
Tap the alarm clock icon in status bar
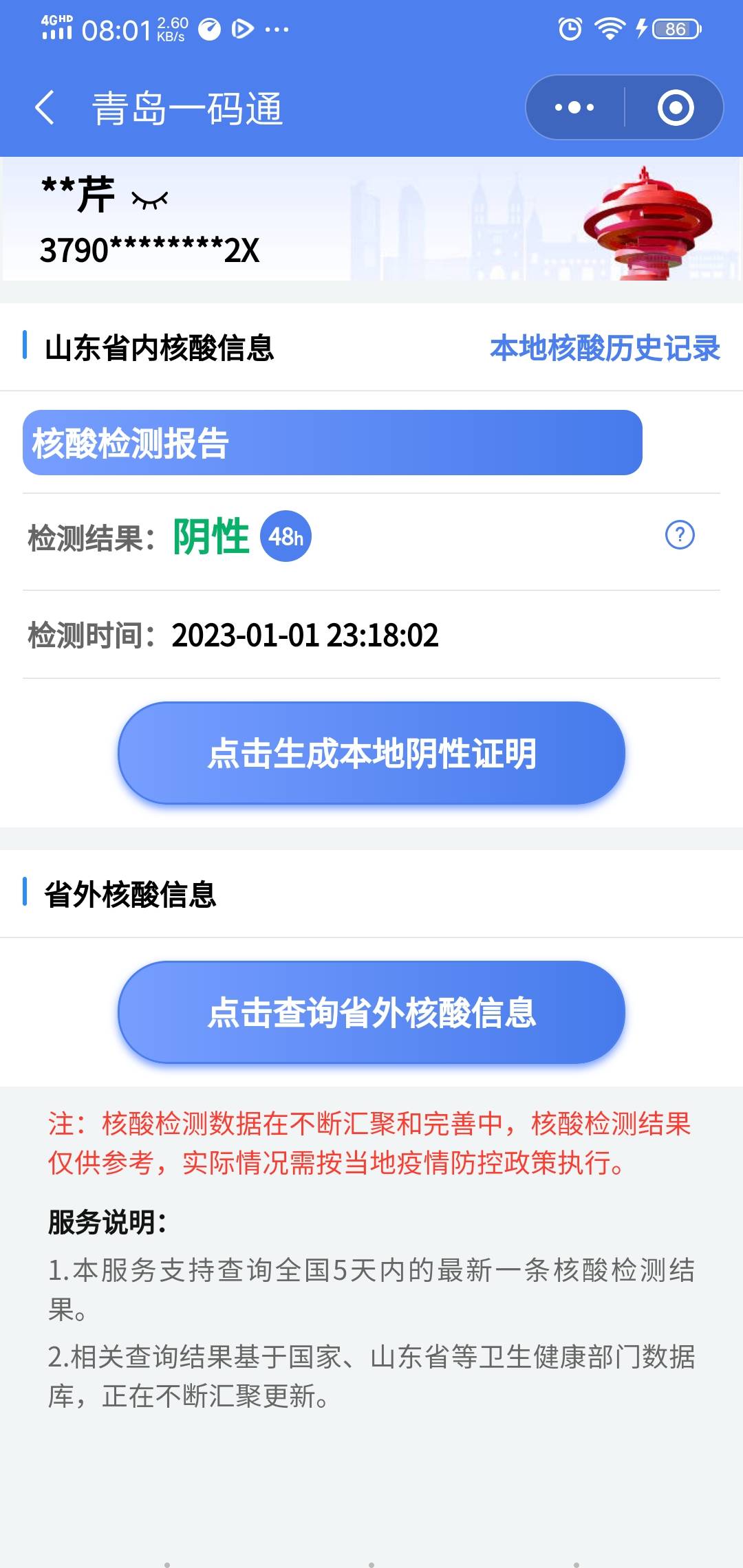[x=569, y=29]
